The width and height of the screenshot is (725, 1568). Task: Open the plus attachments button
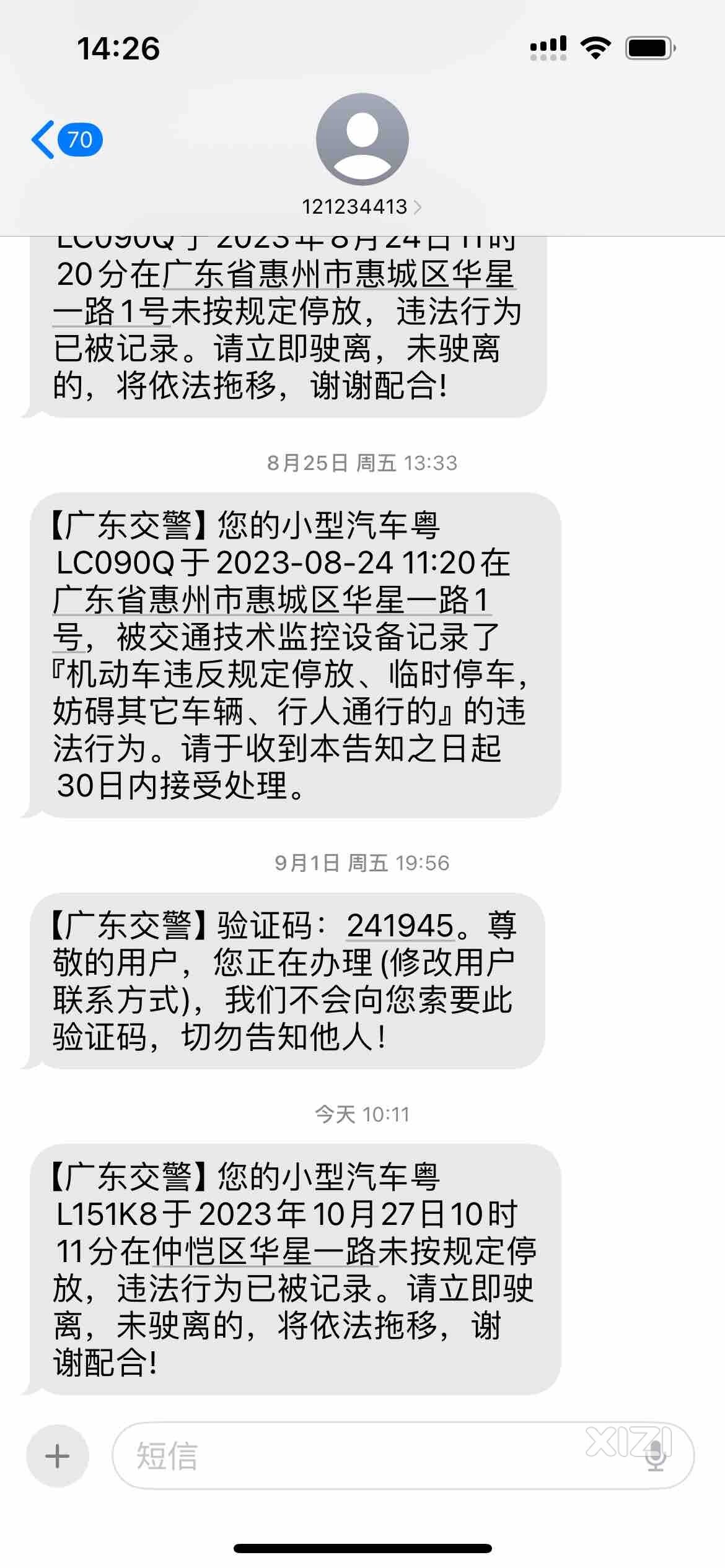(58, 1455)
